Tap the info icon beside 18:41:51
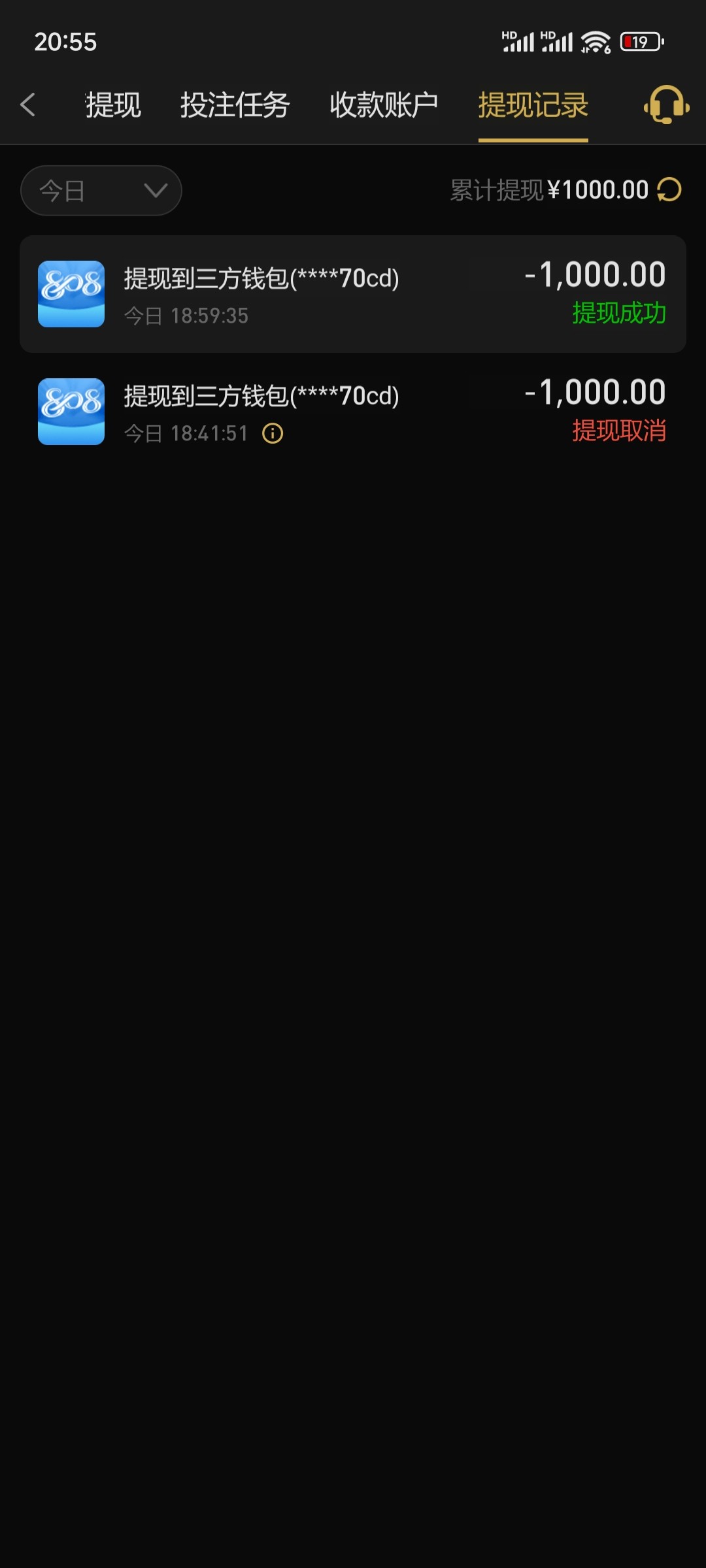Screen dimensions: 706x1568 tap(273, 433)
